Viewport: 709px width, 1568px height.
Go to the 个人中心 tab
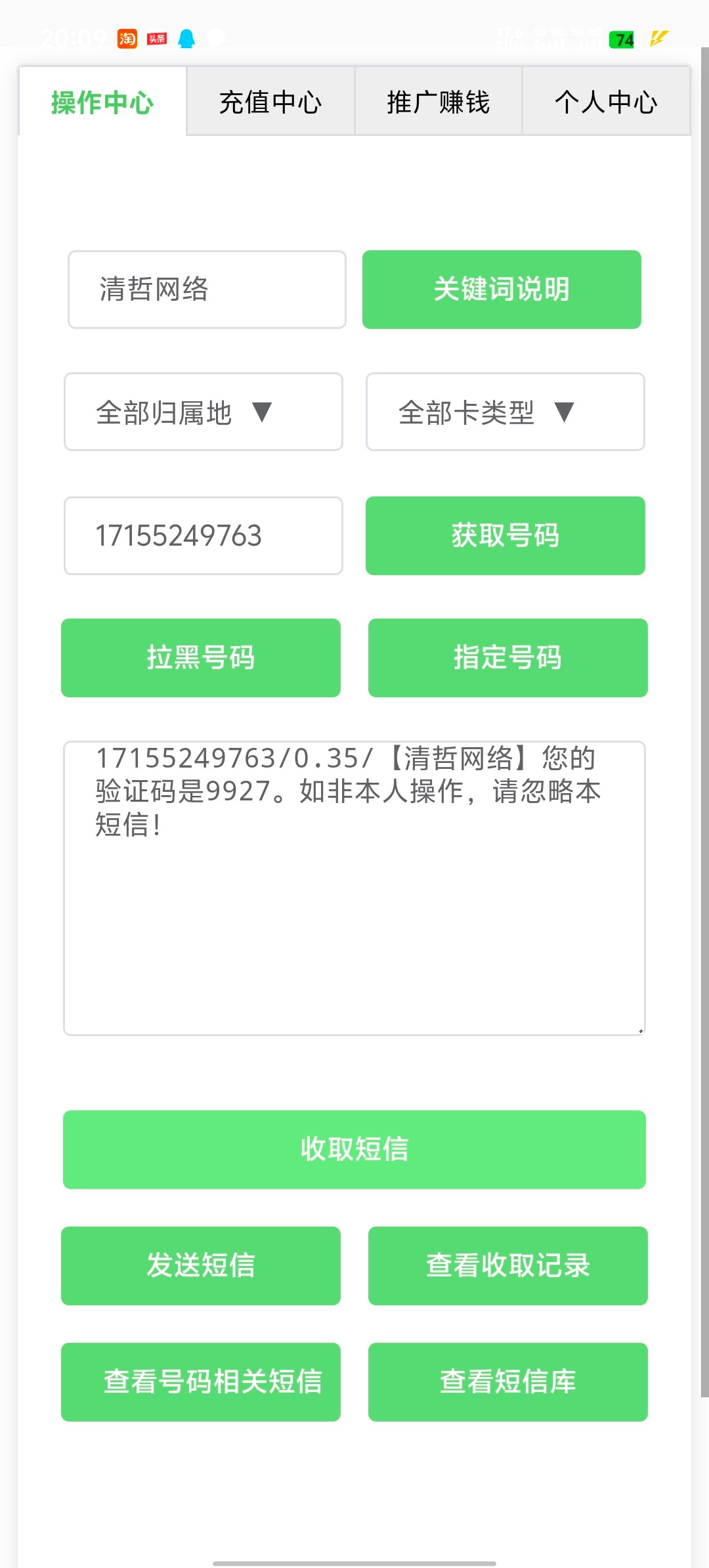click(606, 102)
